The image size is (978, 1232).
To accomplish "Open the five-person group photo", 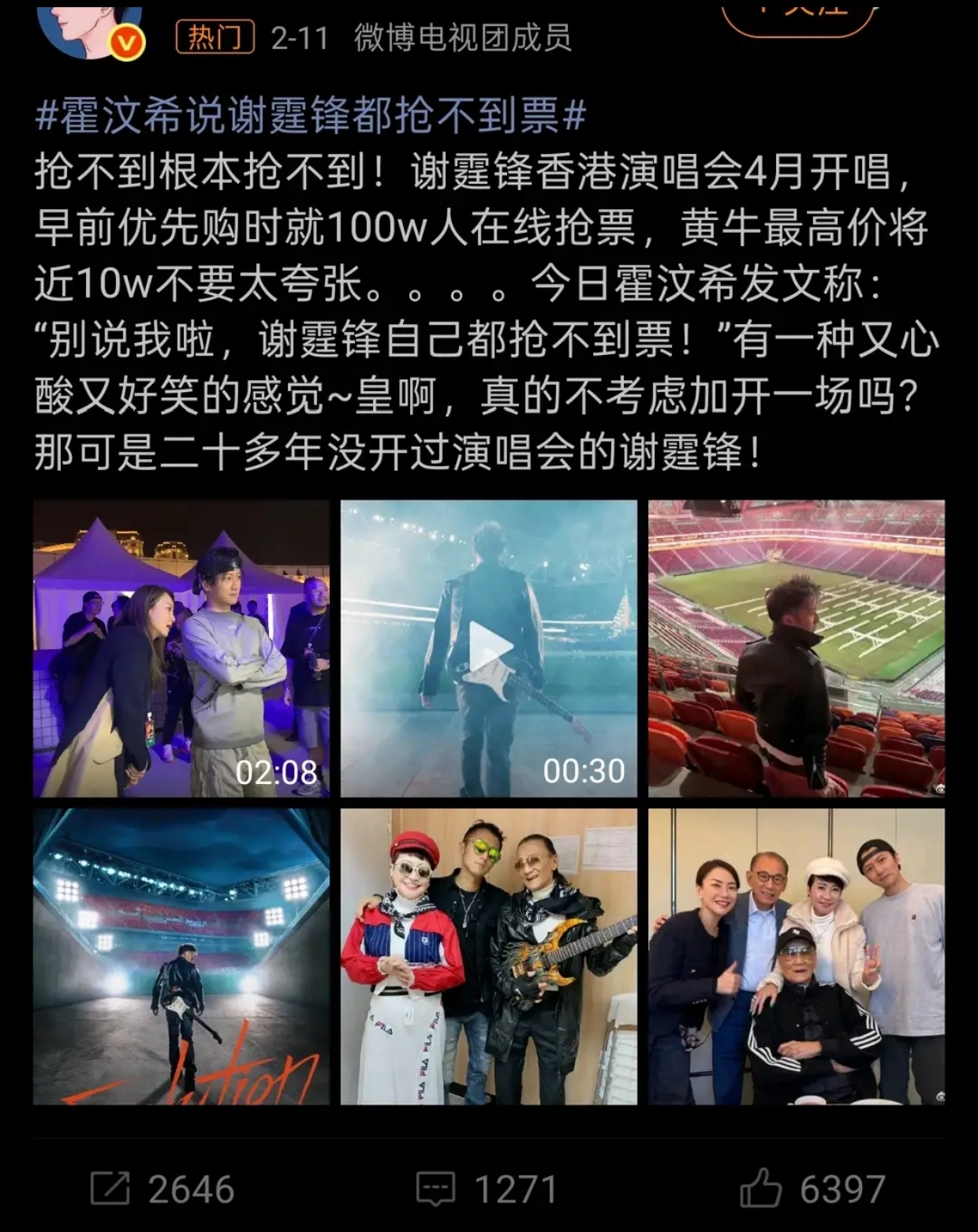I will (796, 956).
